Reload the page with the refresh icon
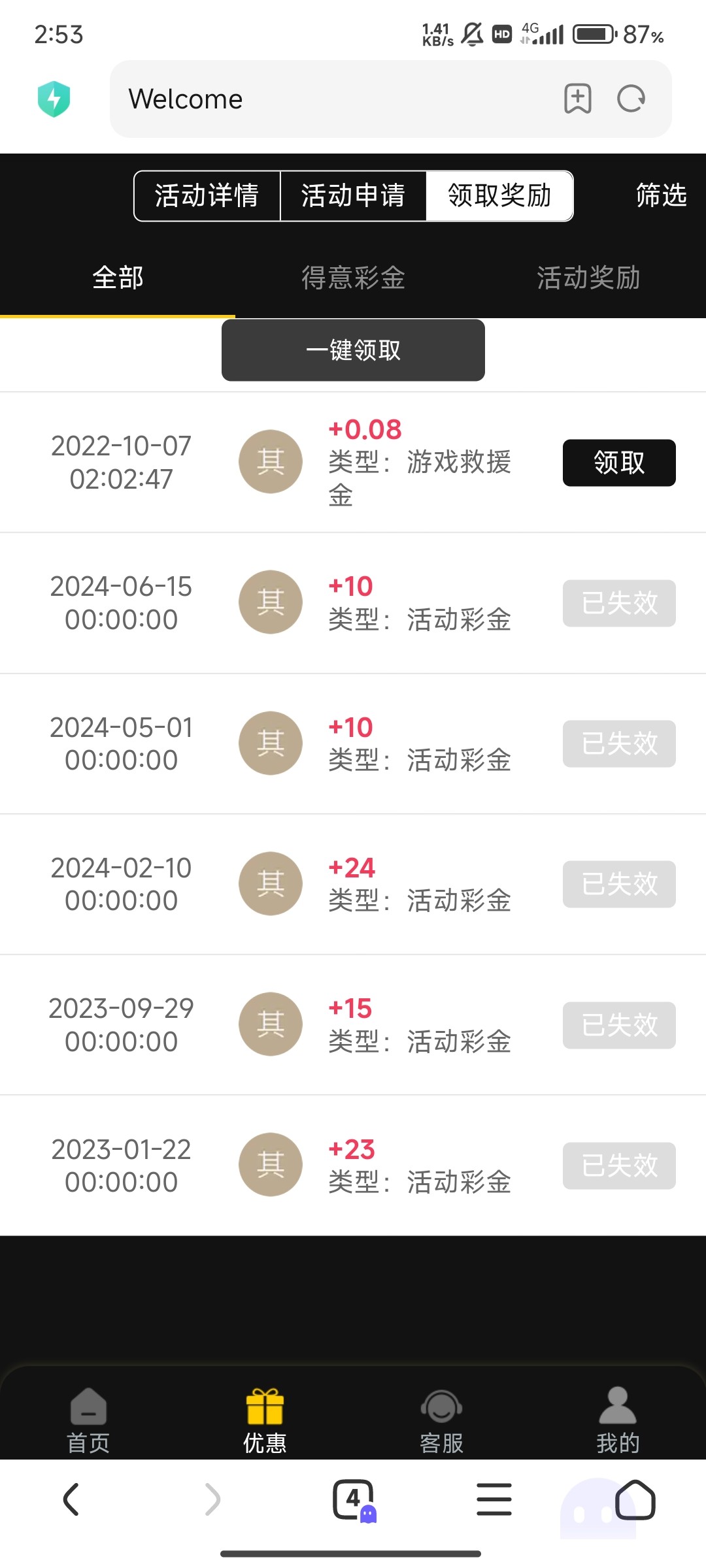Image resolution: width=706 pixels, height=1568 pixels. [x=631, y=99]
